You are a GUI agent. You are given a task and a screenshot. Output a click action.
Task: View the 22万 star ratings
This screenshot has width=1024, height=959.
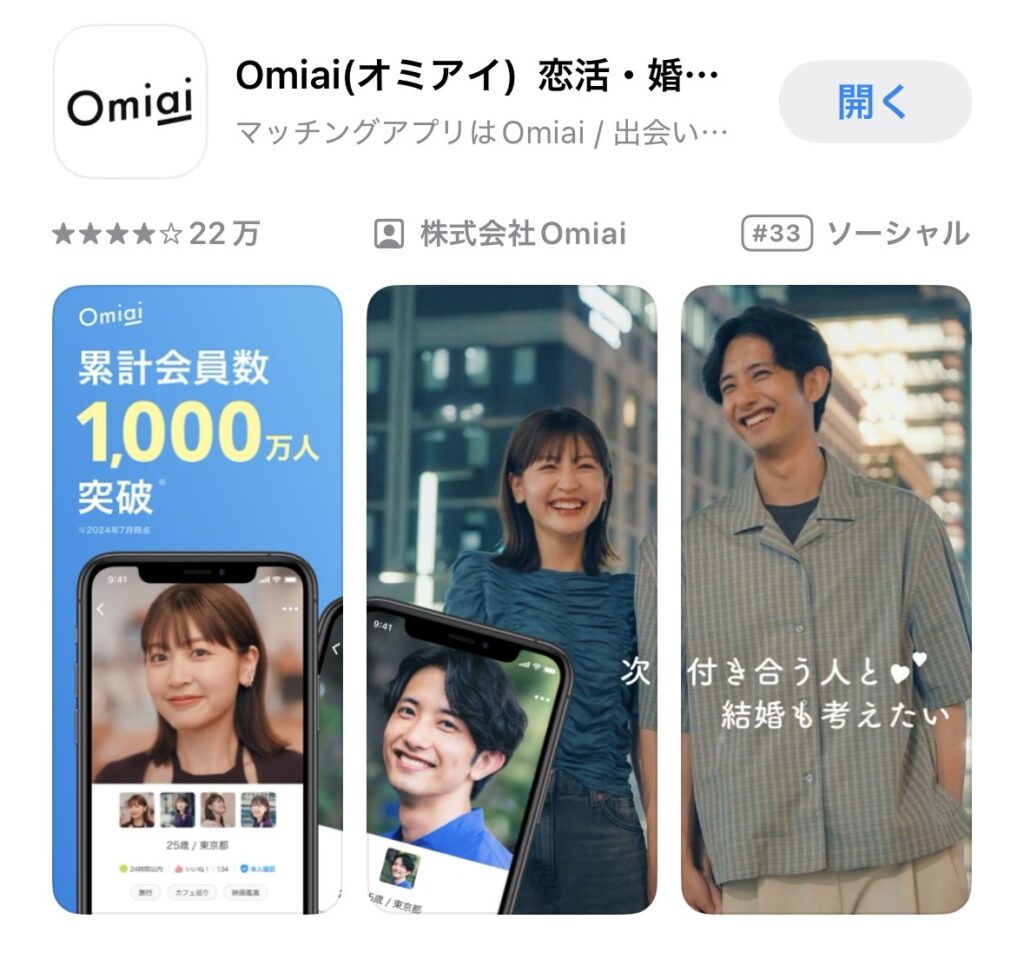click(156, 234)
